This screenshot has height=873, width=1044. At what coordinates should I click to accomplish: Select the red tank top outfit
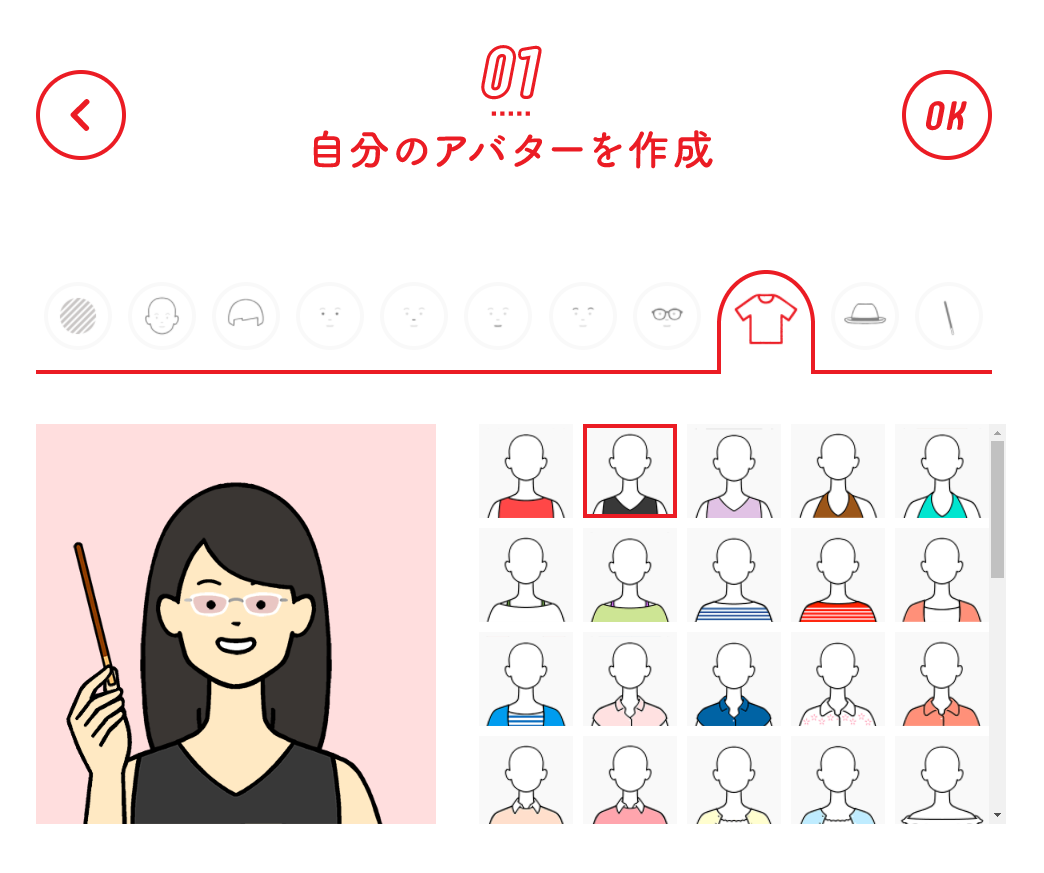tap(526, 471)
